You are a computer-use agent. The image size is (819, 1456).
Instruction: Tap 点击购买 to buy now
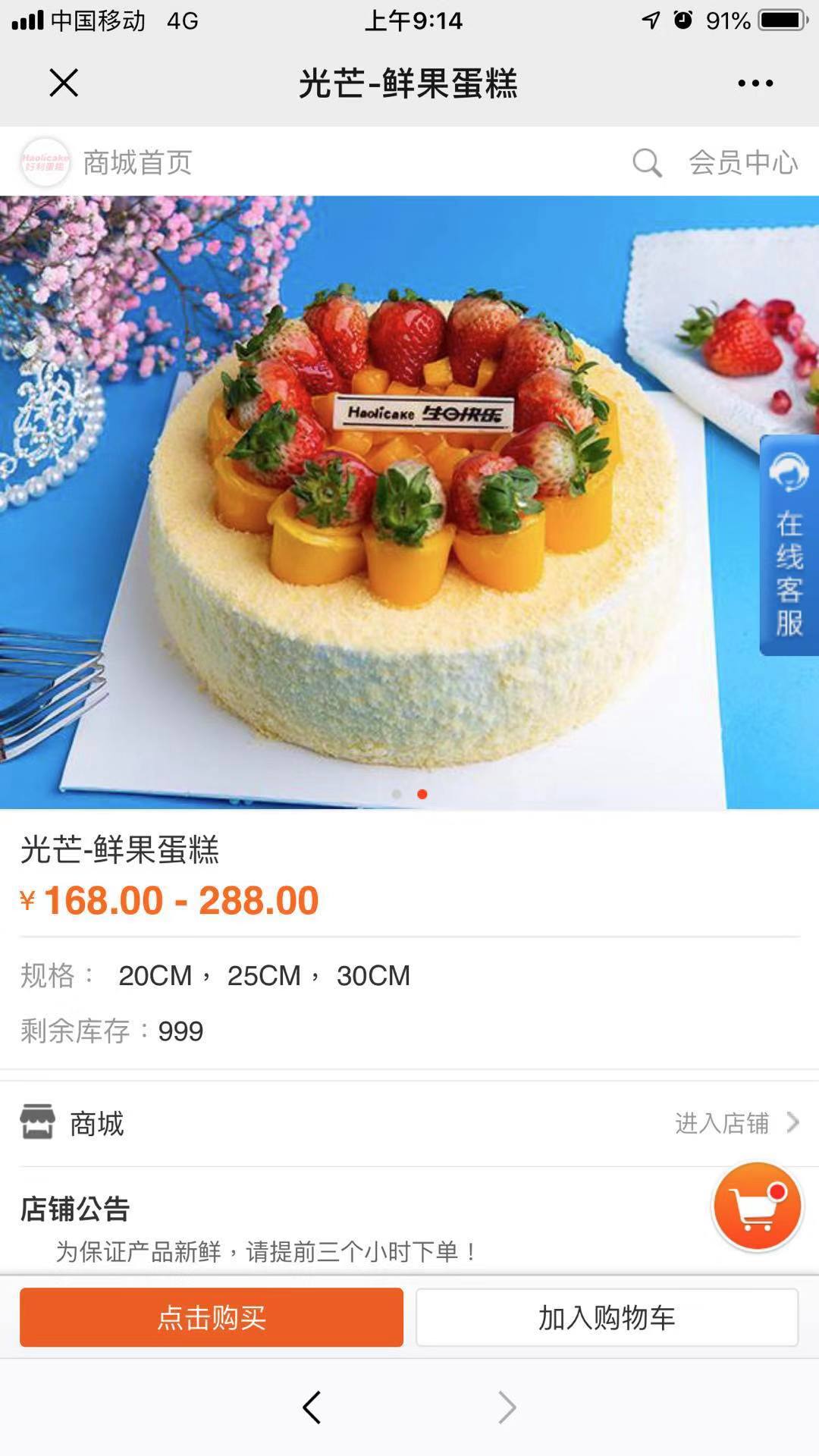(212, 1317)
